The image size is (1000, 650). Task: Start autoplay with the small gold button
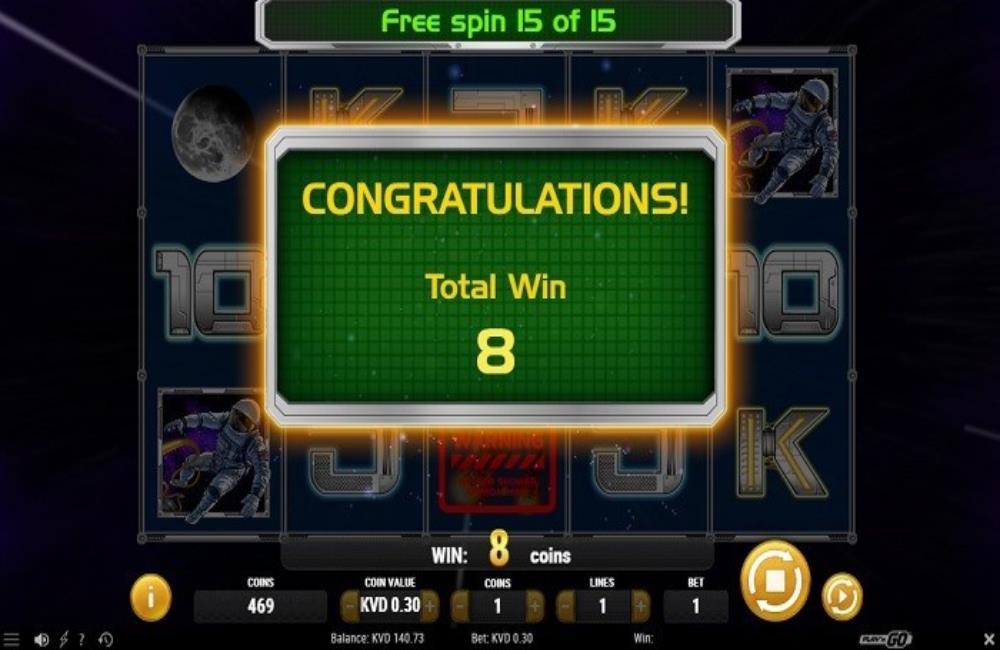pos(842,597)
